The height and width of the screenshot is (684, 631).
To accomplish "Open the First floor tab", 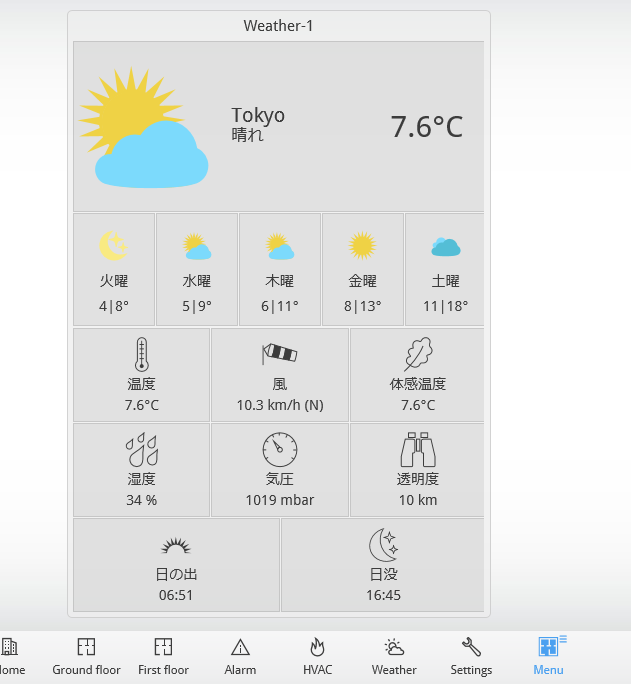I will 163,656.
